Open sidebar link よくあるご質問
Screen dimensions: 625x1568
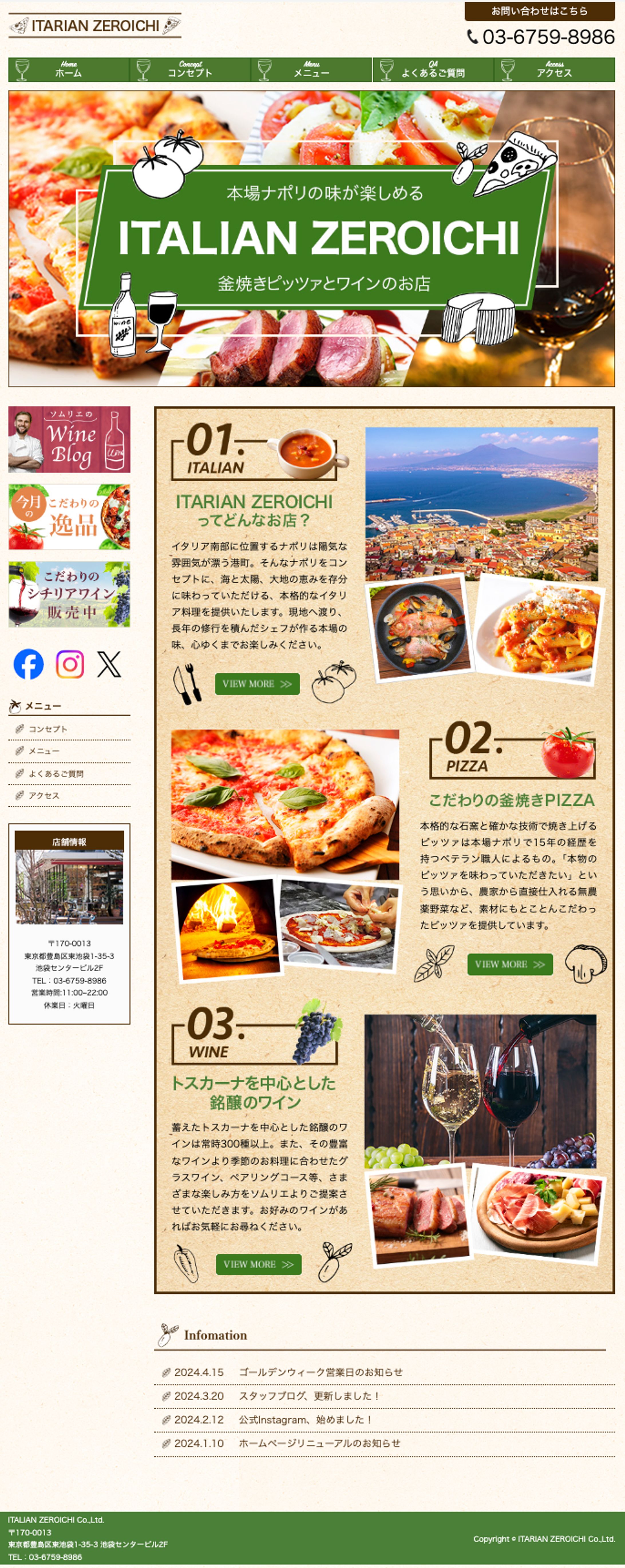[x=56, y=774]
